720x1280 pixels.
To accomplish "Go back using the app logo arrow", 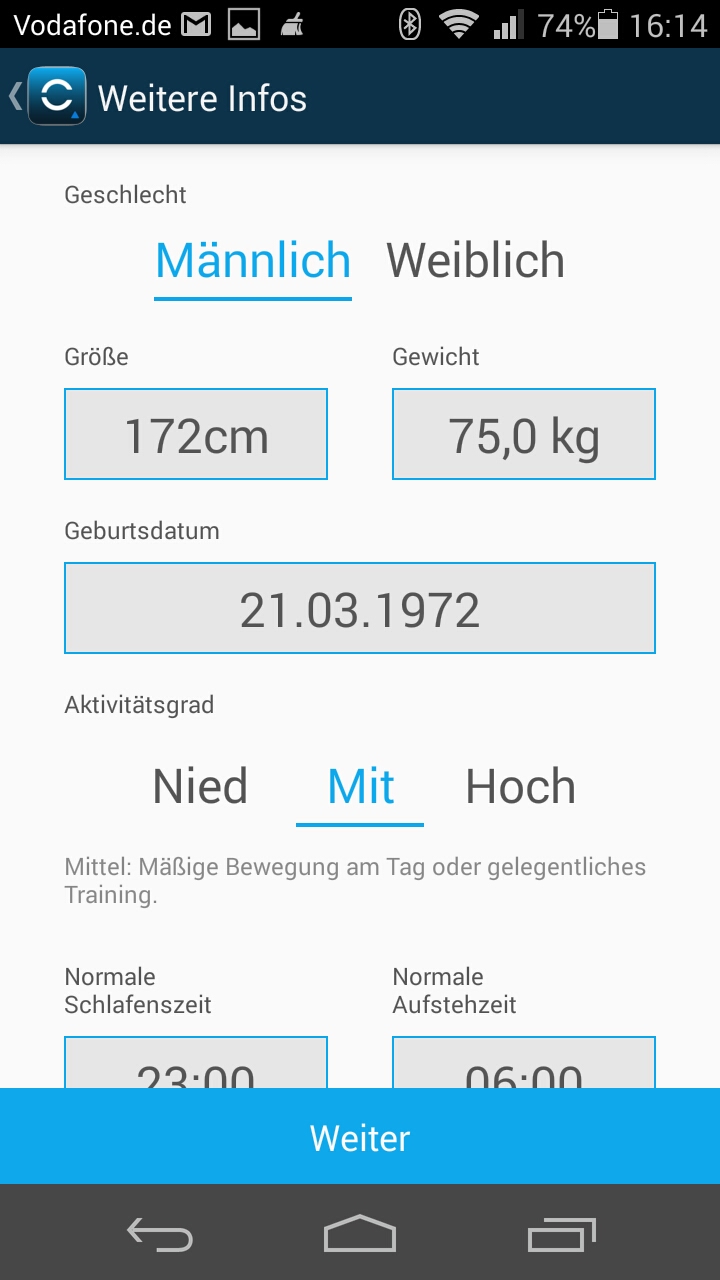I will click(x=48, y=97).
